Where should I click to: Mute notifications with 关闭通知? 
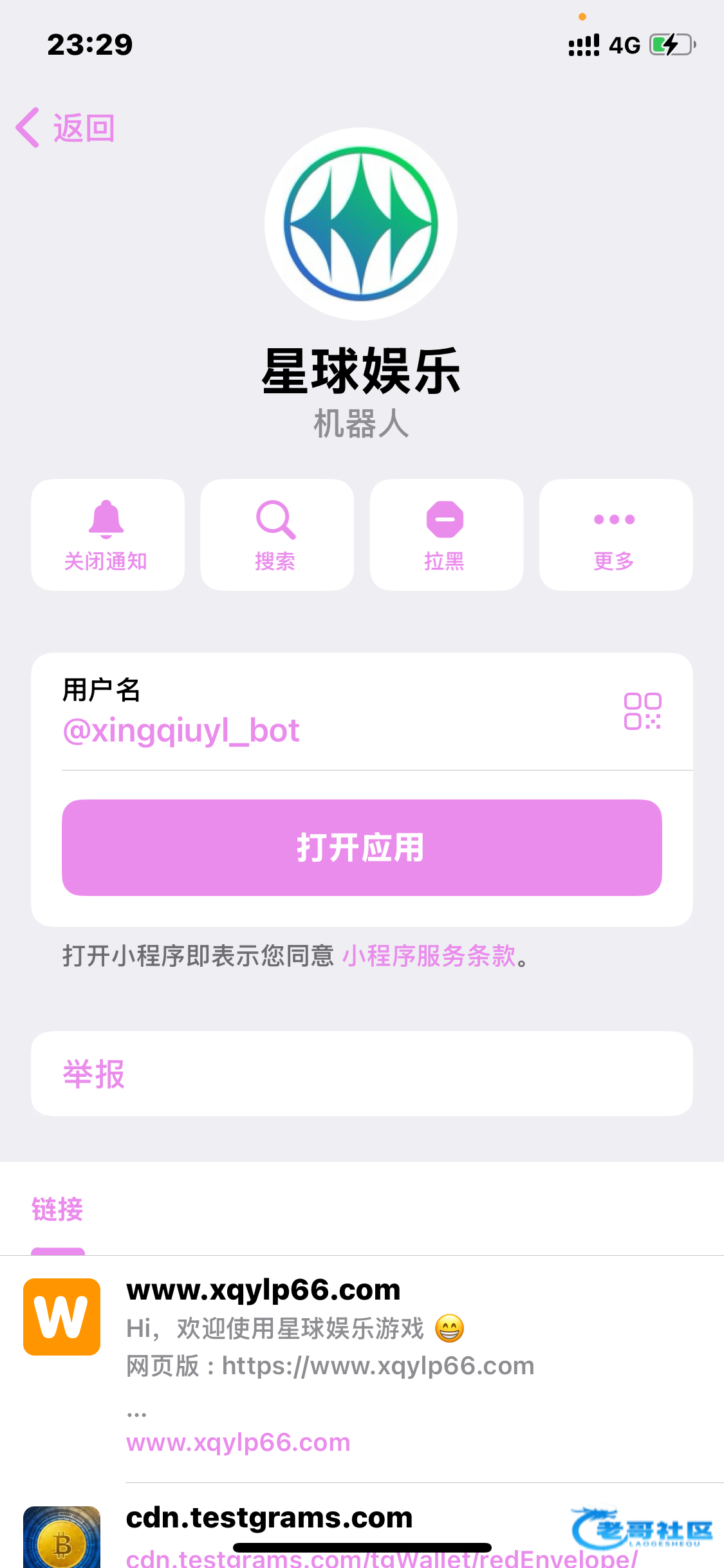(x=107, y=534)
